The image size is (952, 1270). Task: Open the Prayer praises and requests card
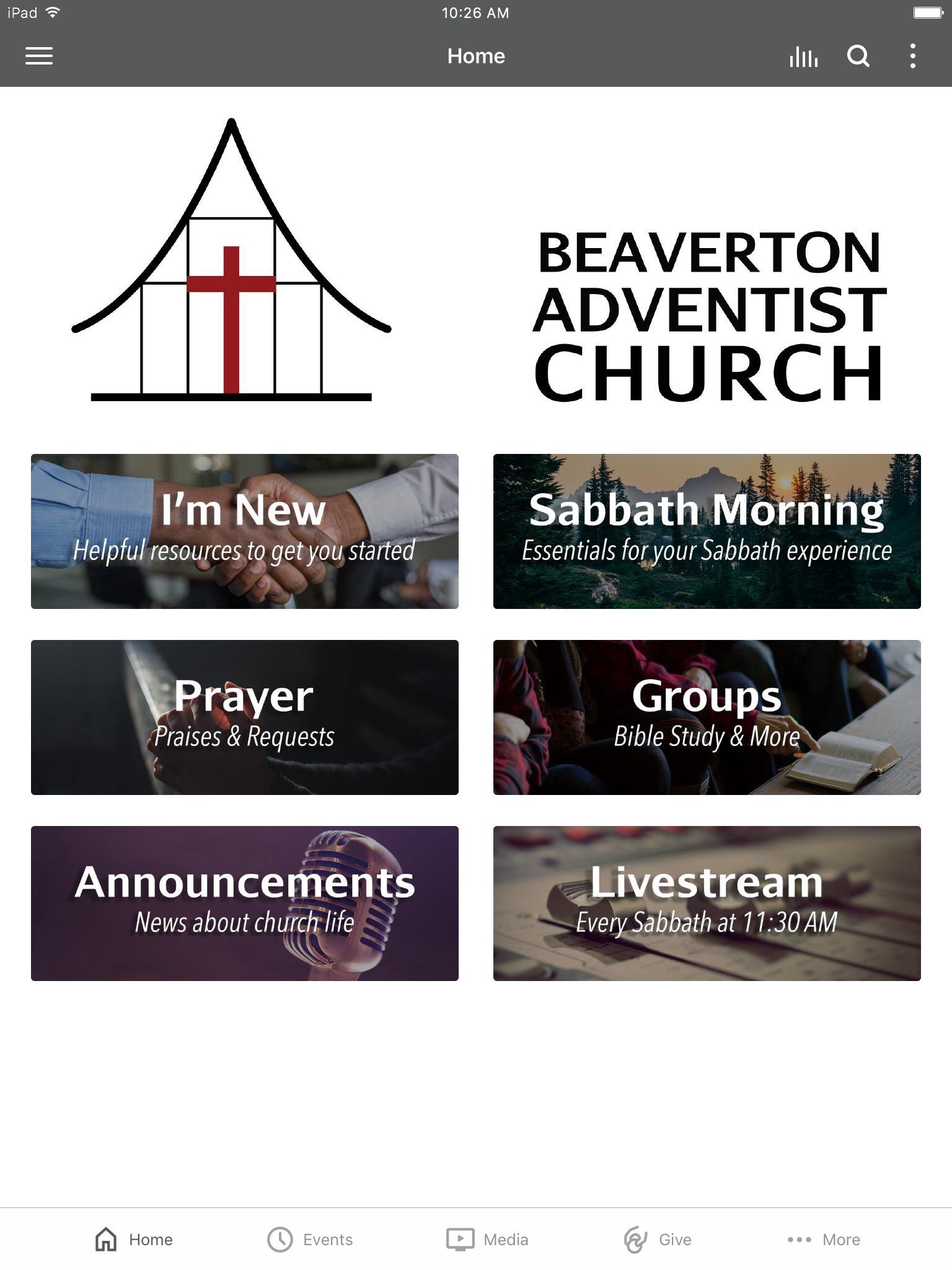pos(245,717)
